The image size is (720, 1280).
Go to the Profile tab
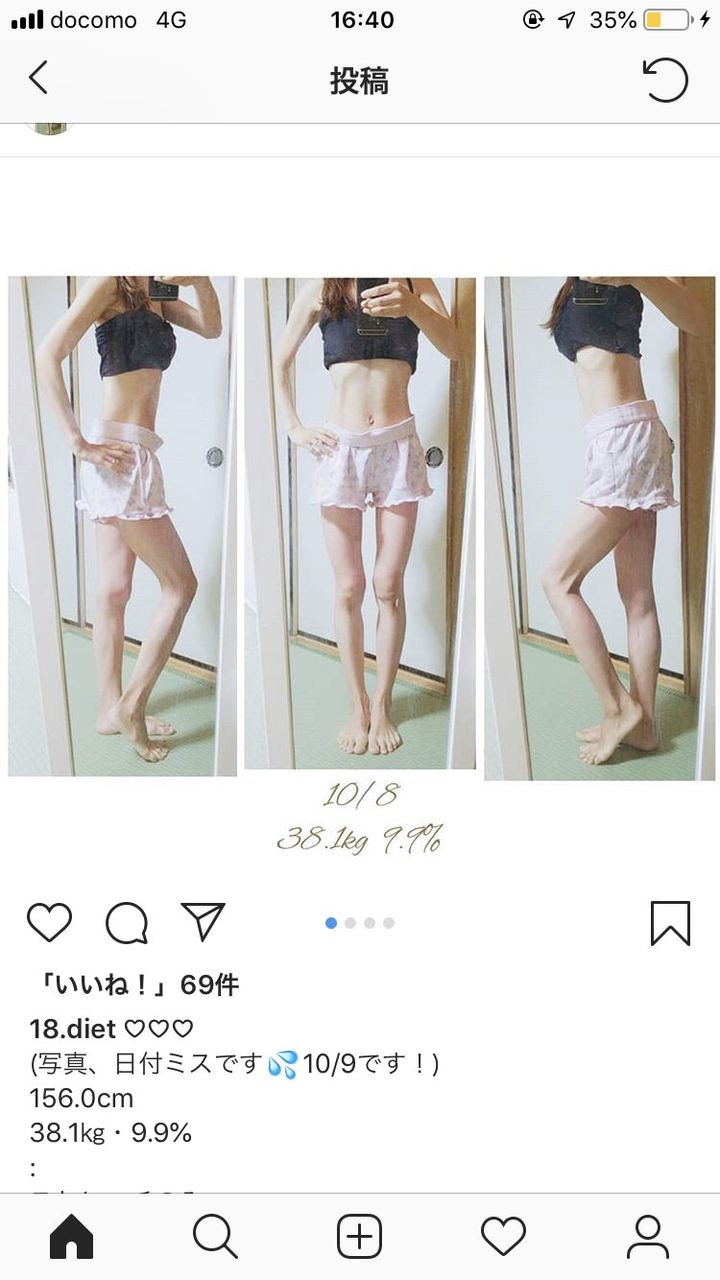647,1237
